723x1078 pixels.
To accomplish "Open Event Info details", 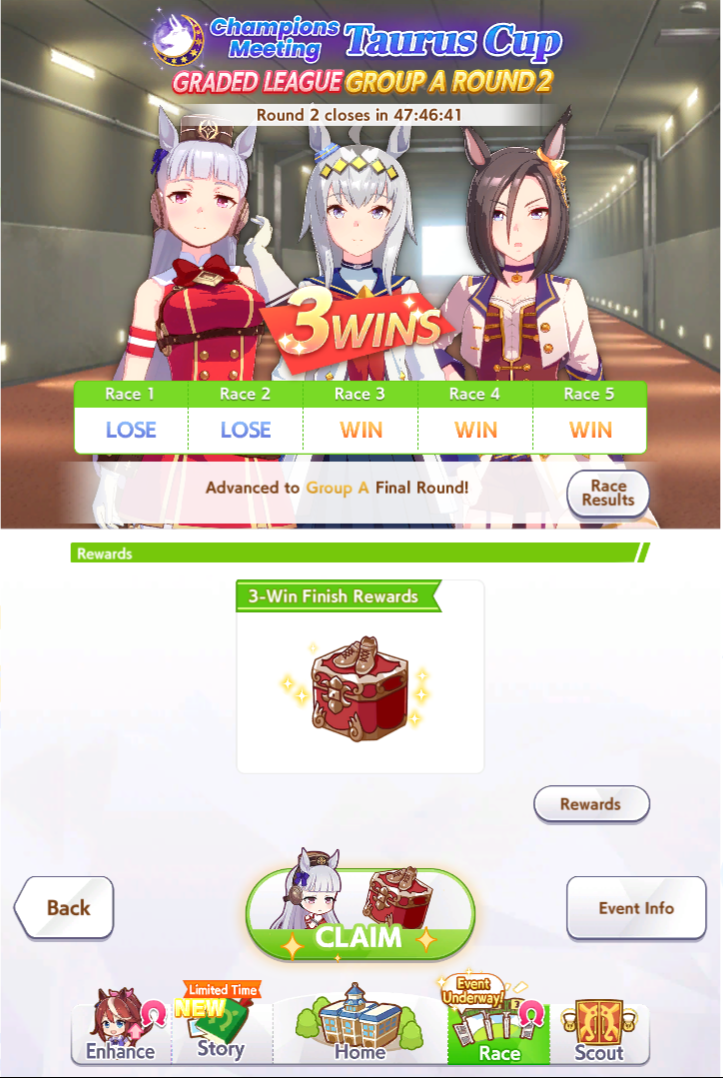I will click(636, 908).
